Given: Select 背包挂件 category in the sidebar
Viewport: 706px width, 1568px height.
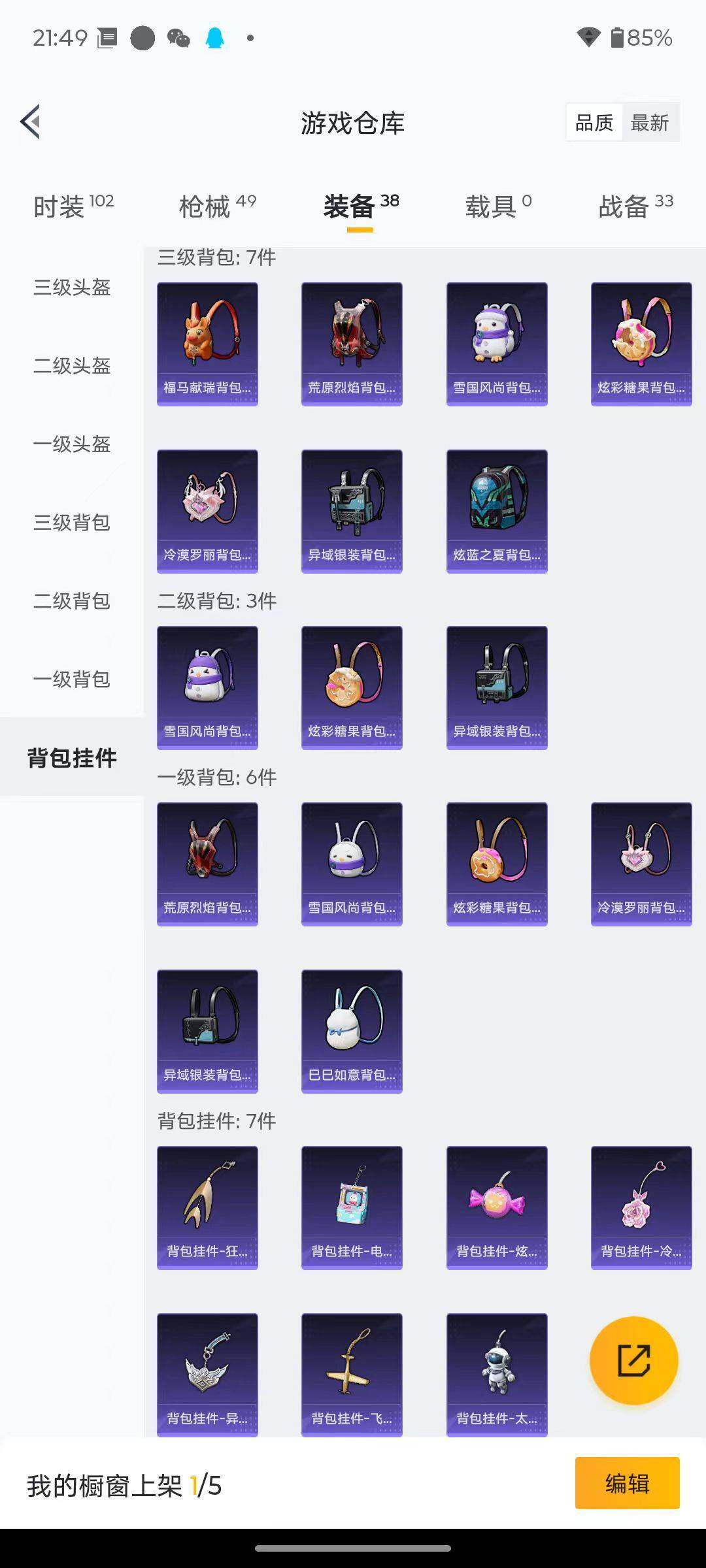Looking at the screenshot, I should point(72,758).
